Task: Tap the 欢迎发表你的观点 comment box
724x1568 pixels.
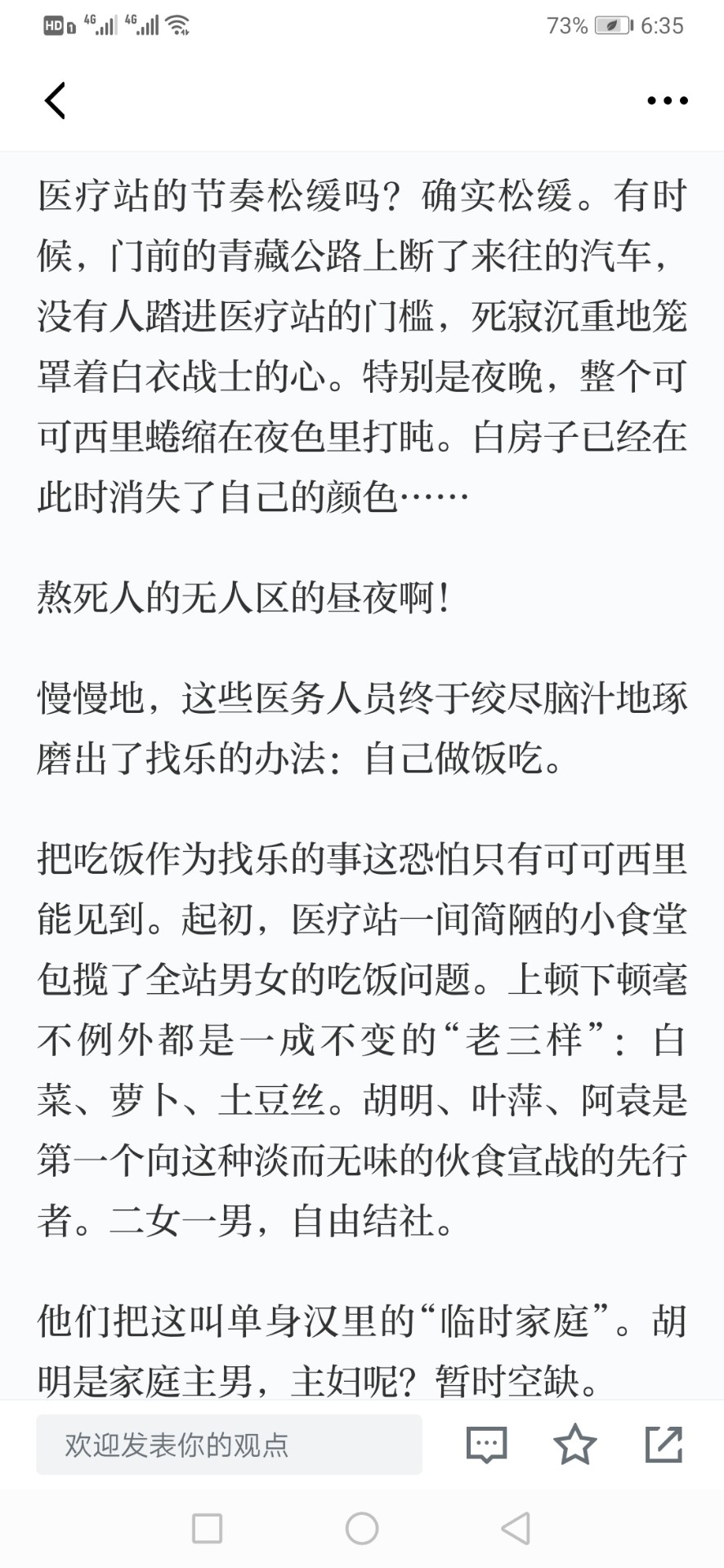Action: point(229,1445)
